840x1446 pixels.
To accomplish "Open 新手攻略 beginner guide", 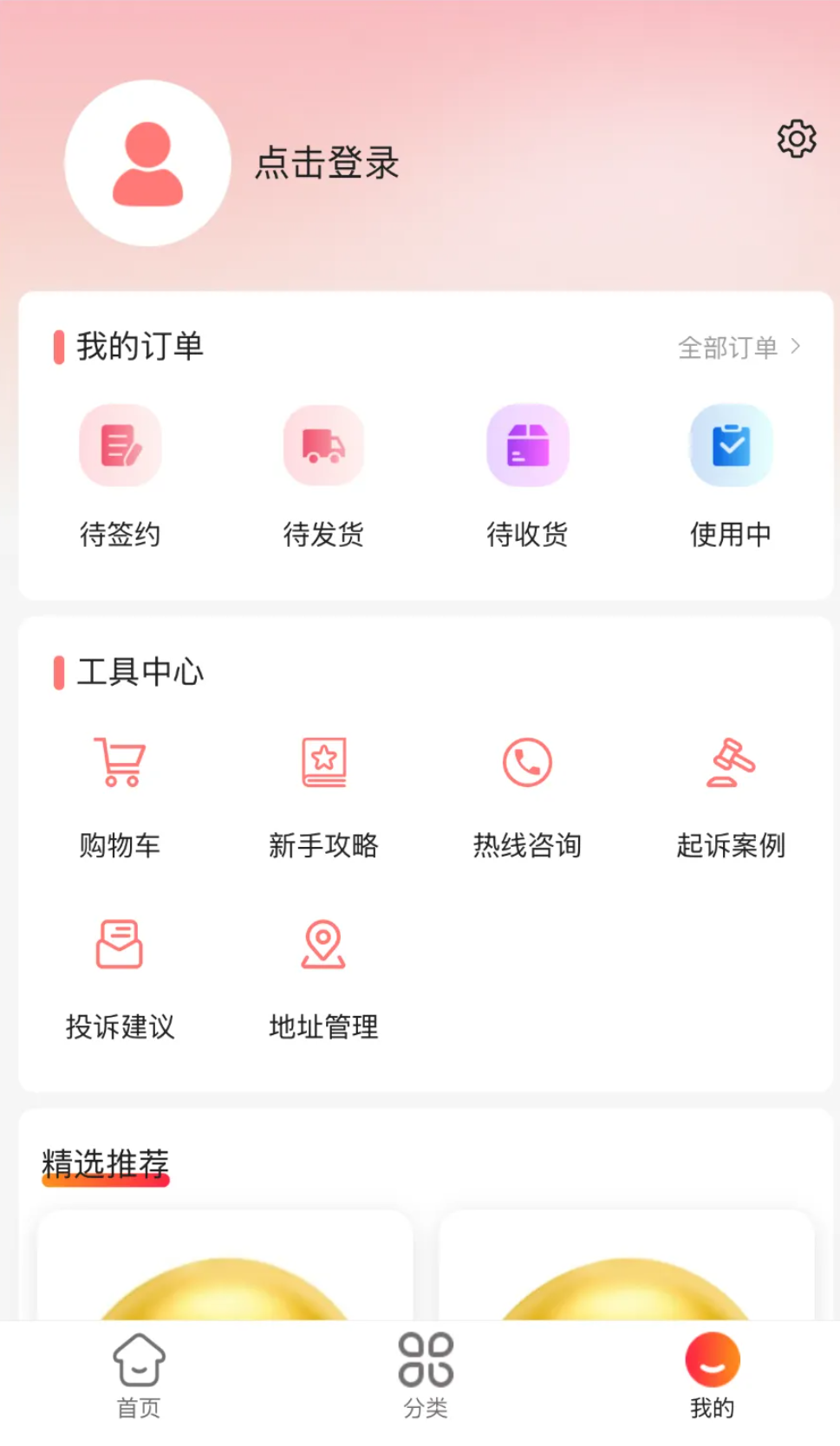I will click(323, 795).
